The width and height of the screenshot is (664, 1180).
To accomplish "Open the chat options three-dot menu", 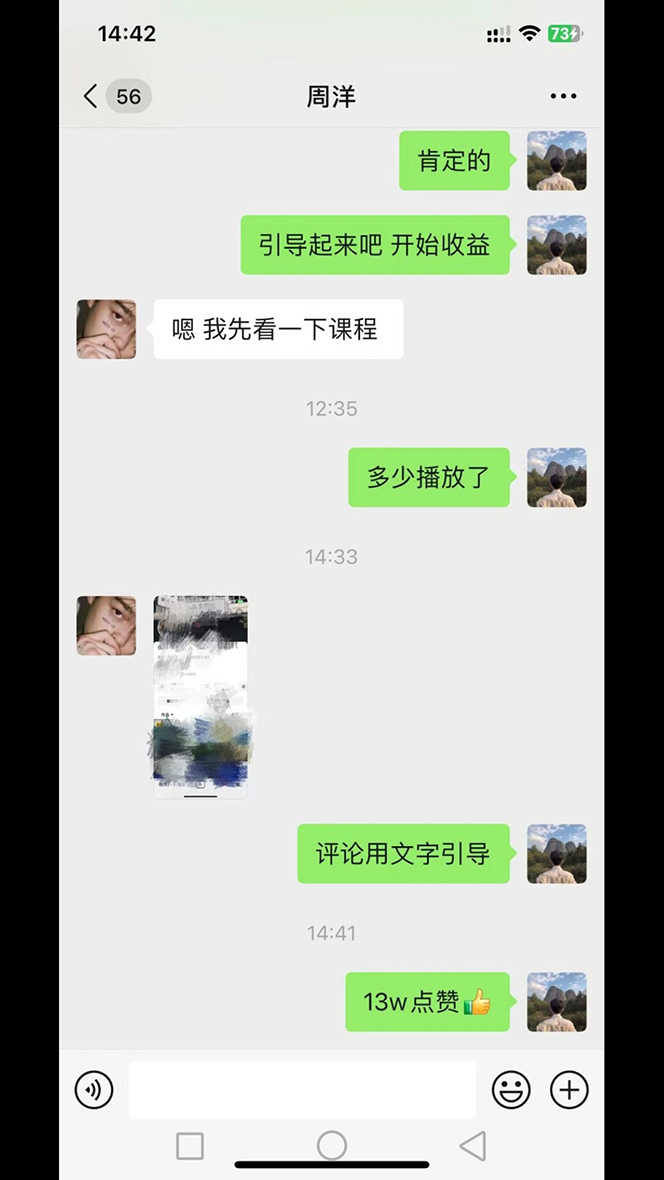I will click(x=563, y=96).
